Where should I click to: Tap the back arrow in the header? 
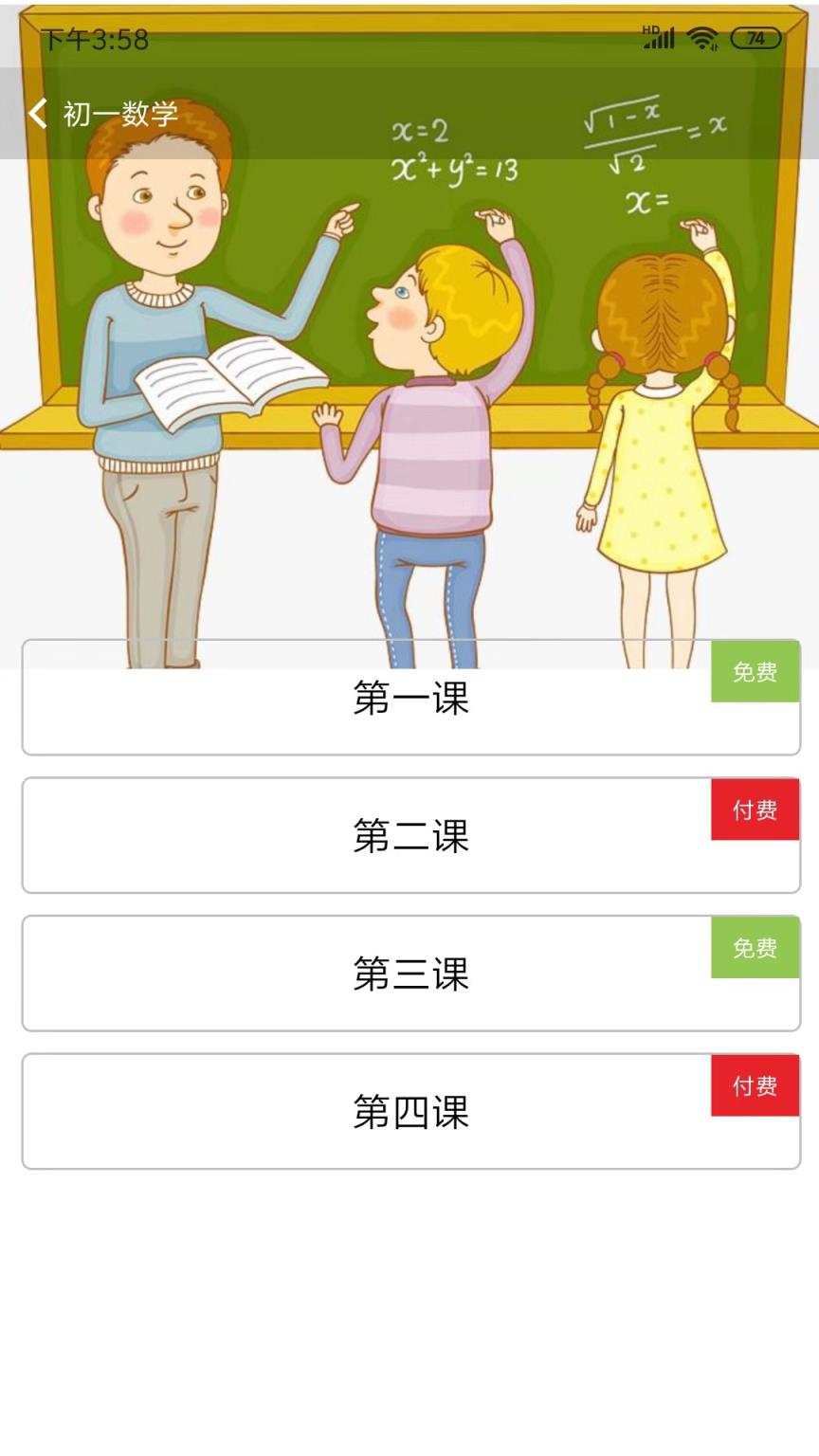pyautogui.click(x=38, y=114)
